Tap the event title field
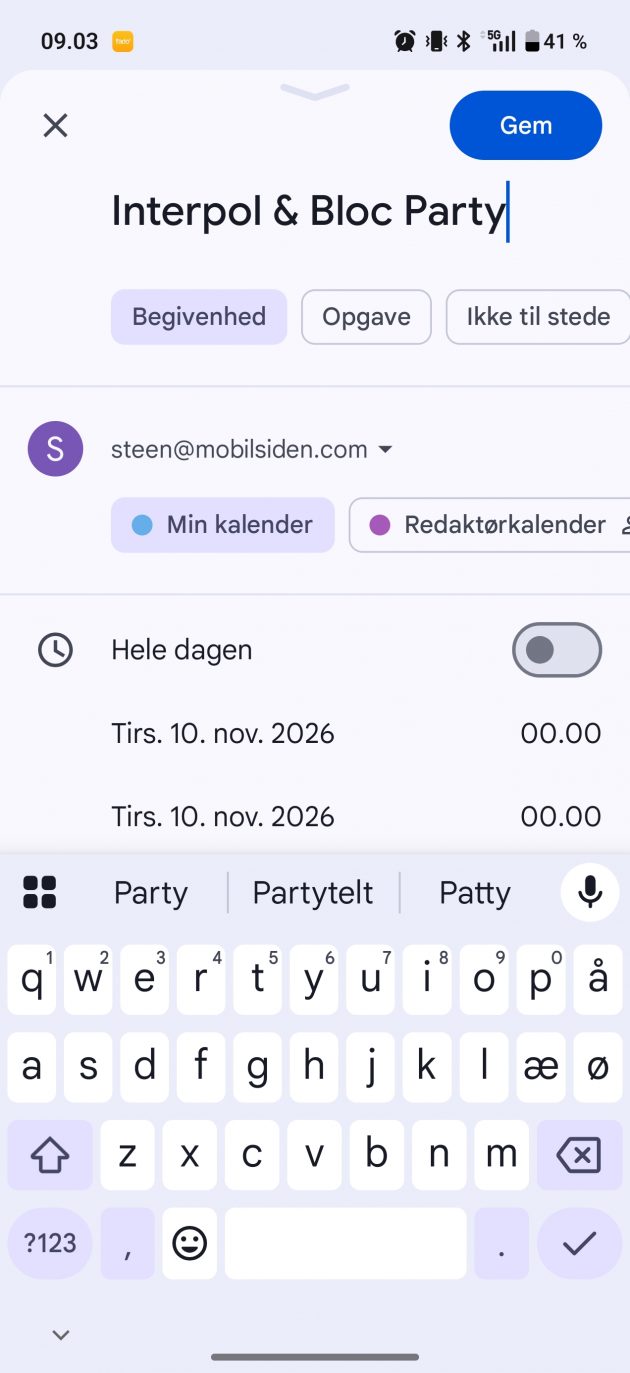Screen dimensions: 630x1373 coord(310,211)
